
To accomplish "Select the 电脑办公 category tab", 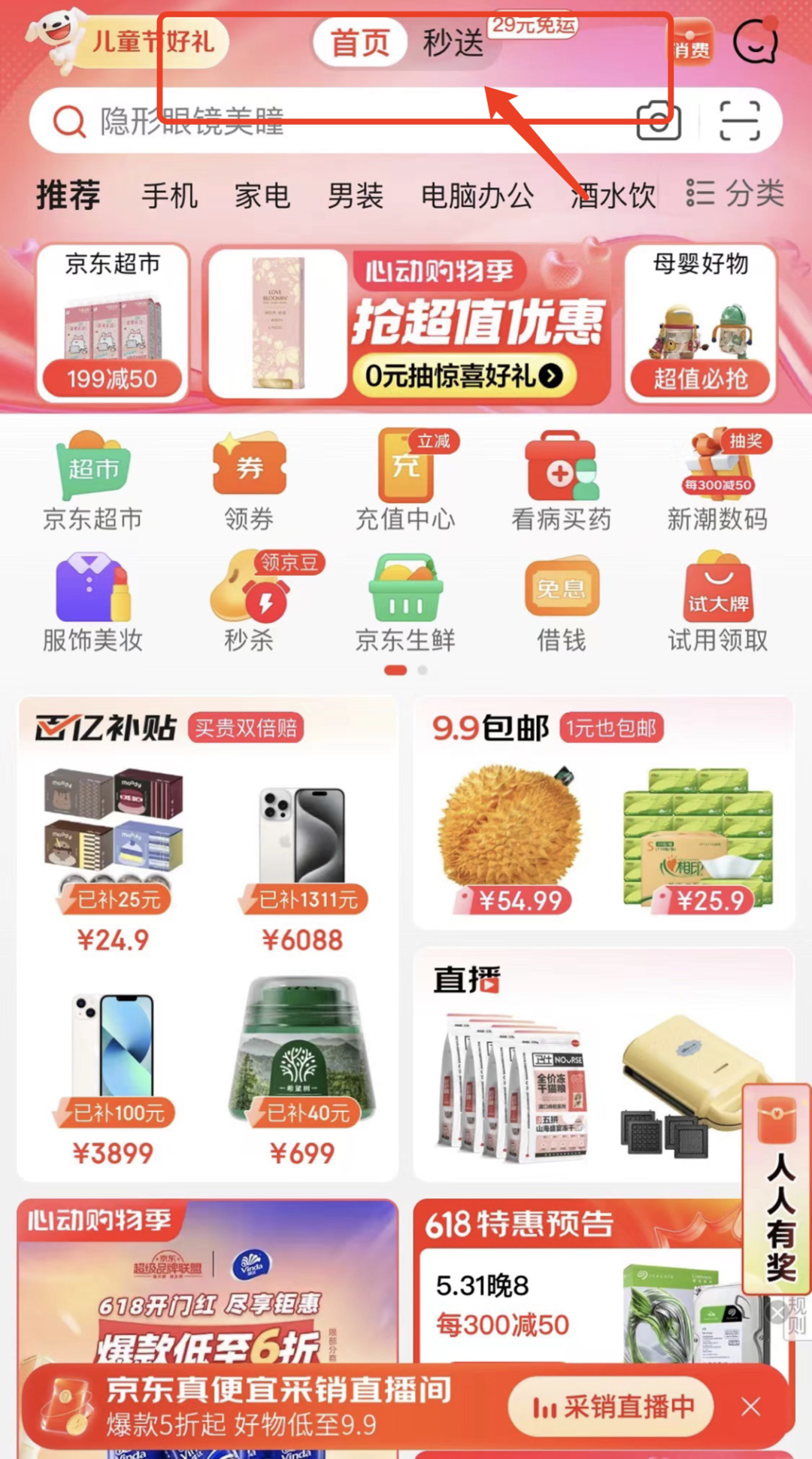I will tap(477, 196).
